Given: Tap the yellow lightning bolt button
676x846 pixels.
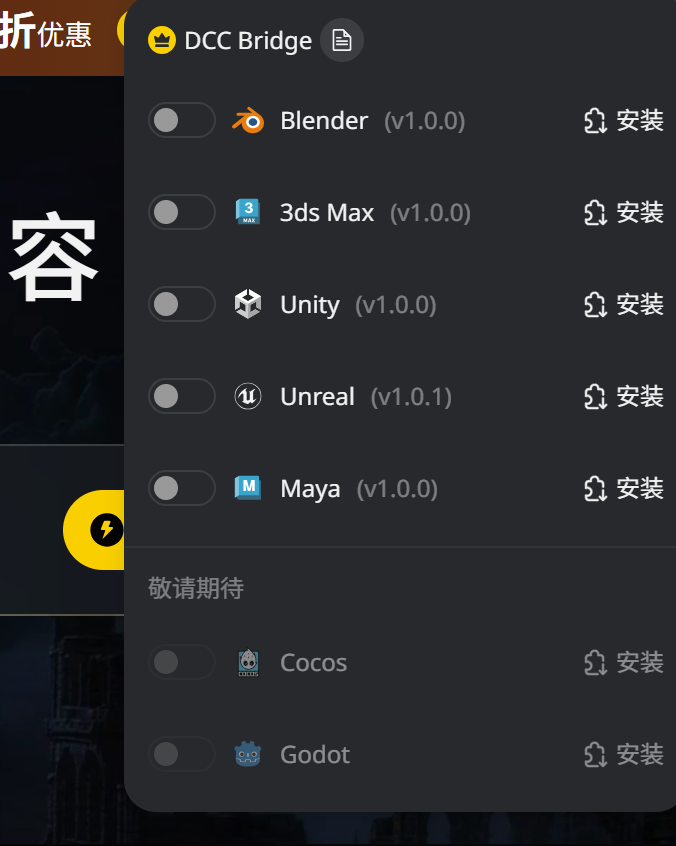Looking at the screenshot, I should 105,530.
